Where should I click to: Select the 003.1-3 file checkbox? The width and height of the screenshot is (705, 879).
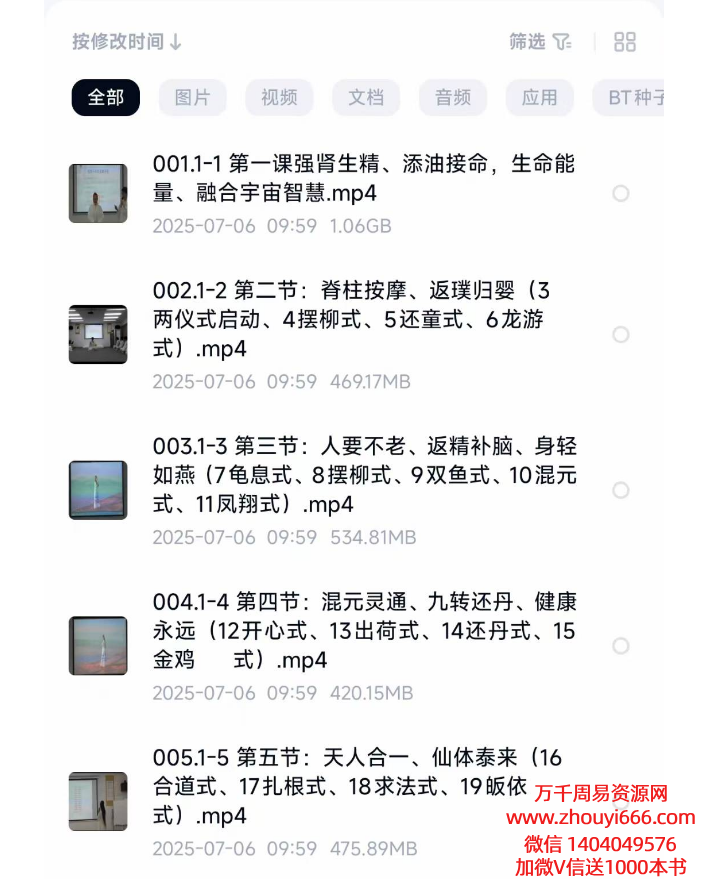tap(621, 490)
